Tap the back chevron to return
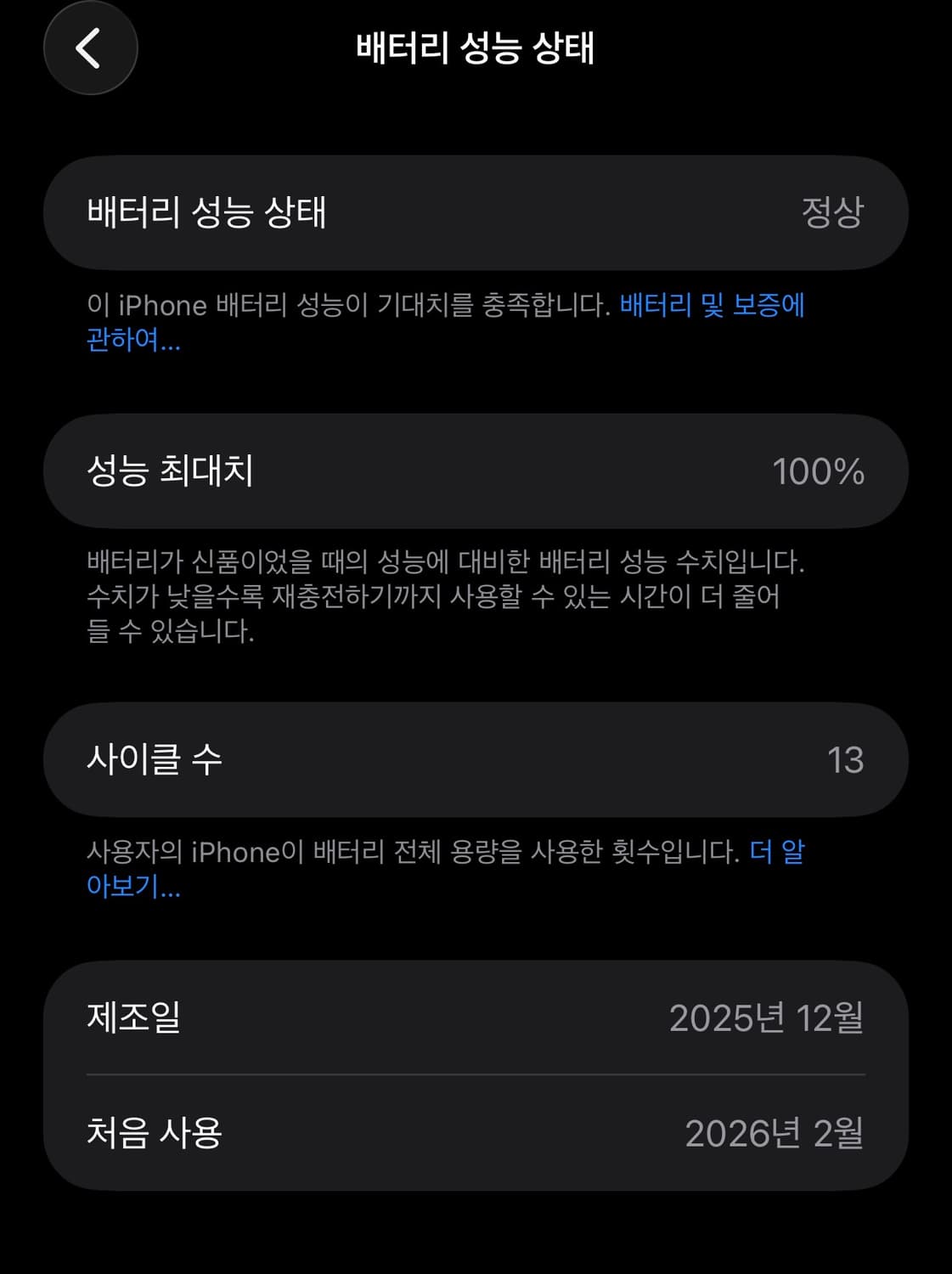 pos(90,48)
